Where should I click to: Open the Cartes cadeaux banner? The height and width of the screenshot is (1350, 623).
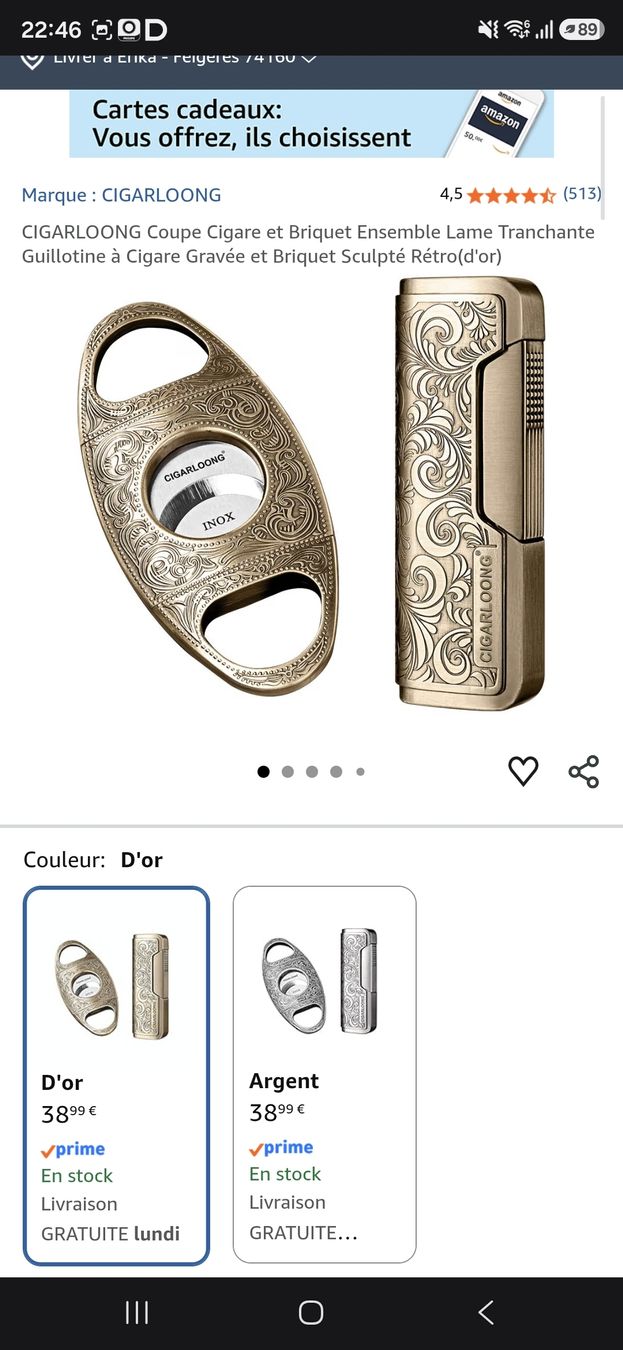click(x=311, y=124)
